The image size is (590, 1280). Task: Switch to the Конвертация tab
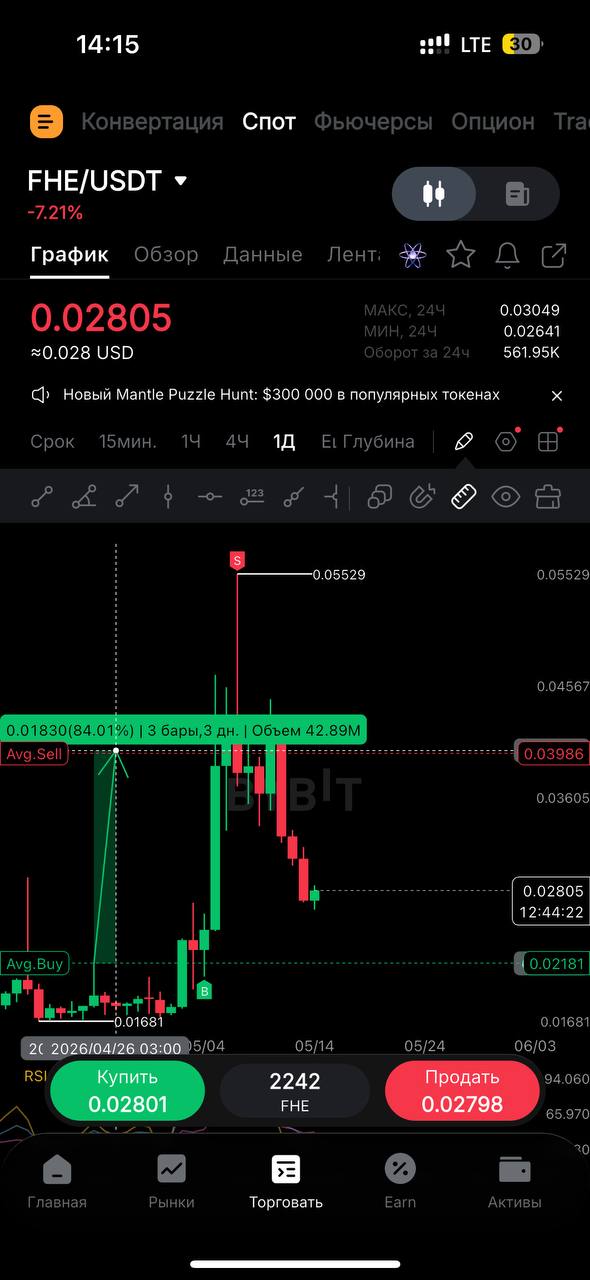(152, 122)
